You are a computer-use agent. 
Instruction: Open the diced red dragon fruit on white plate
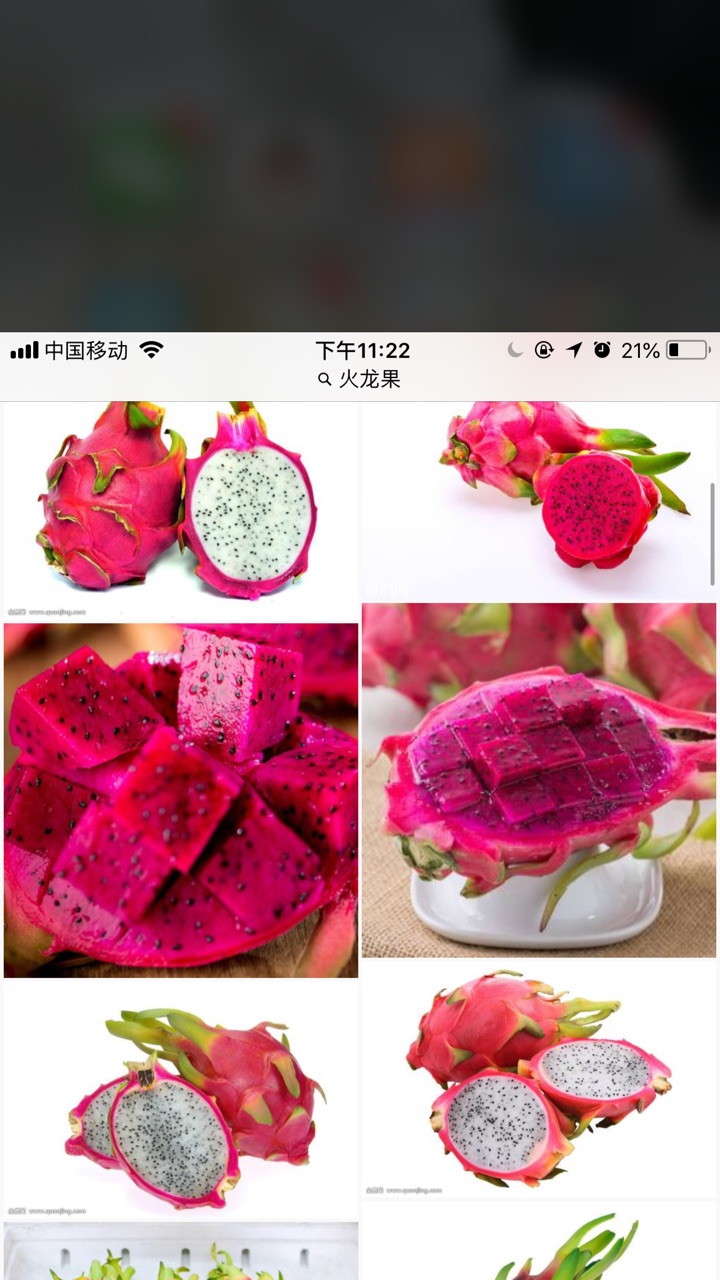(x=540, y=780)
